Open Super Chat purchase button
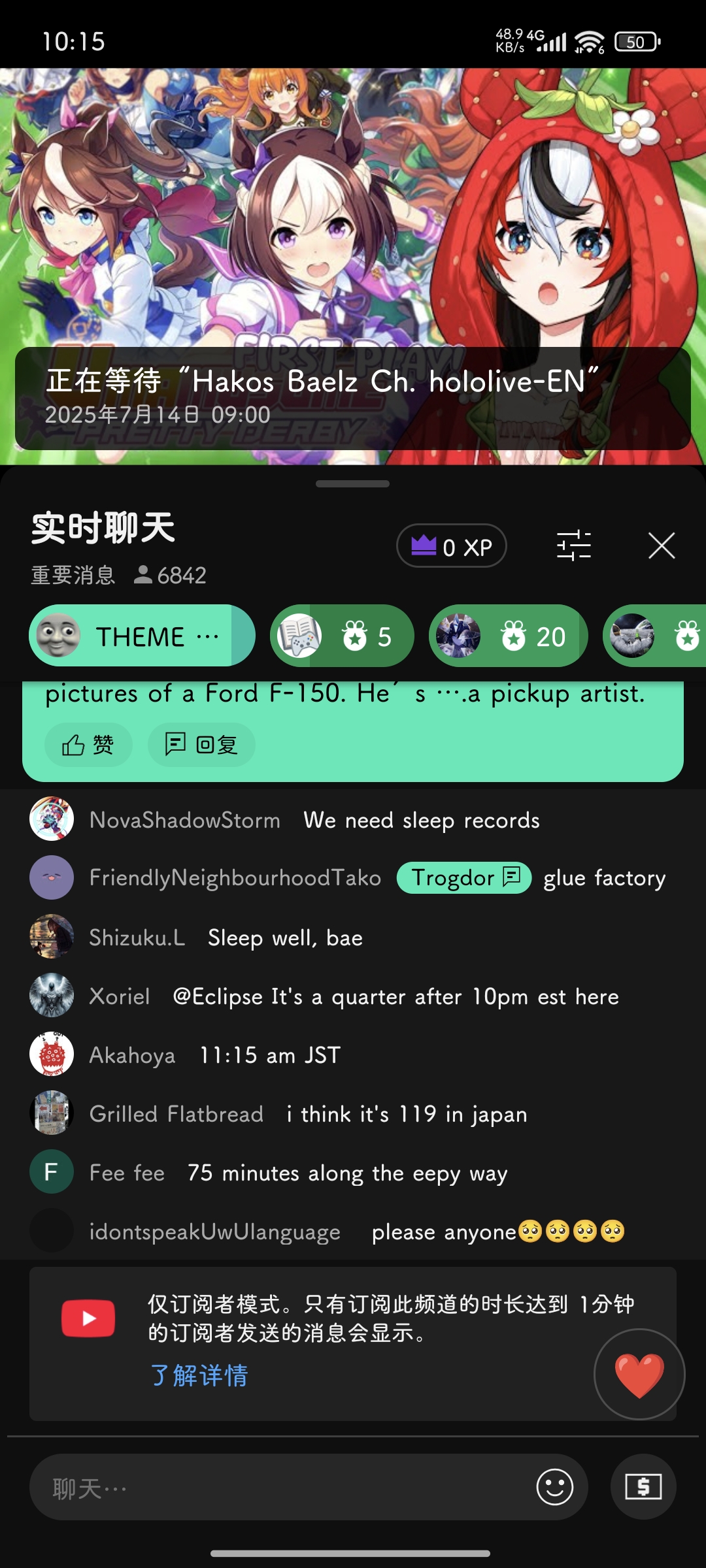Screen dimensions: 706x1568 click(643, 1488)
